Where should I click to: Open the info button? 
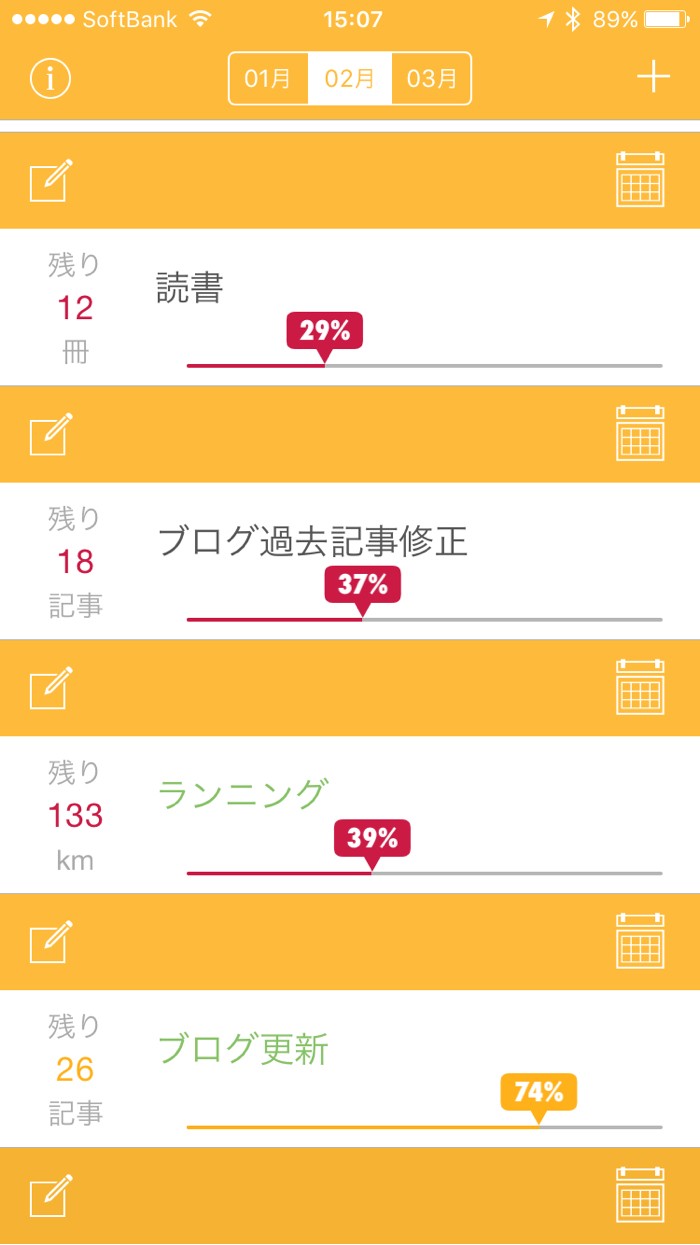point(50,79)
